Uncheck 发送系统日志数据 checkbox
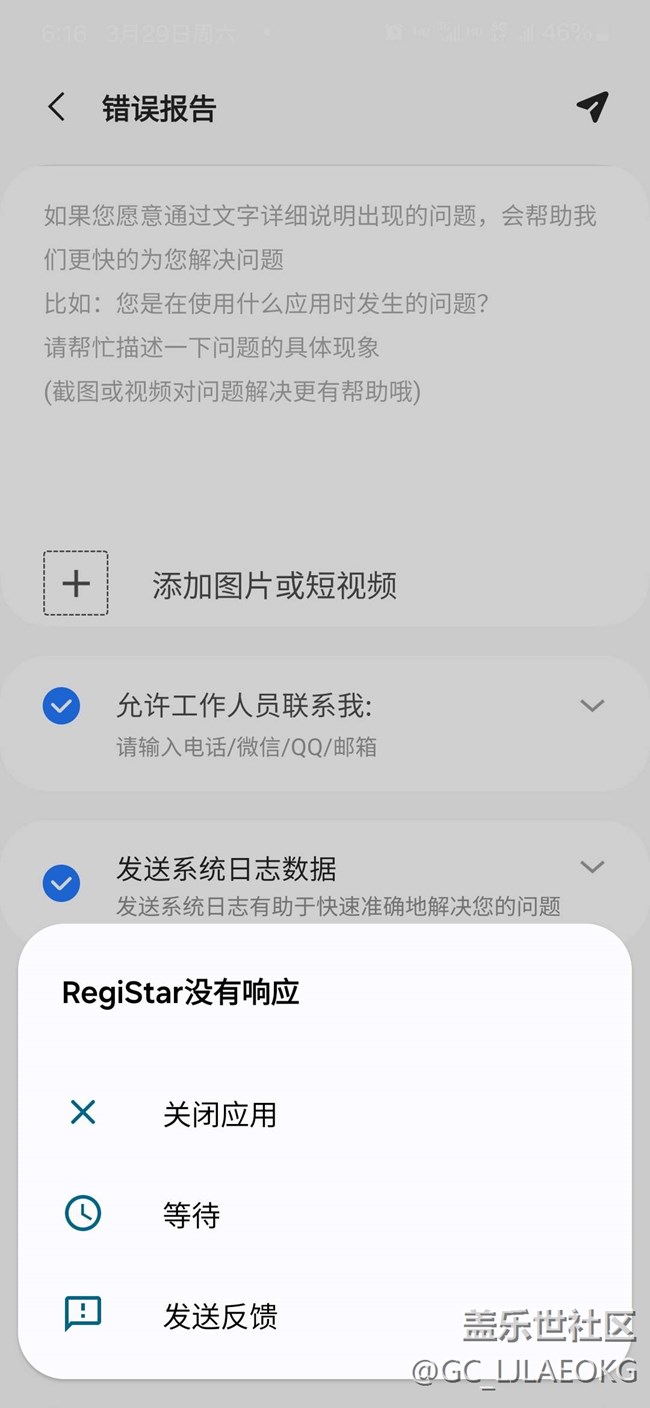The width and height of the screenshot is (650, 1408). pyautogui.click(x=61, y=883)
